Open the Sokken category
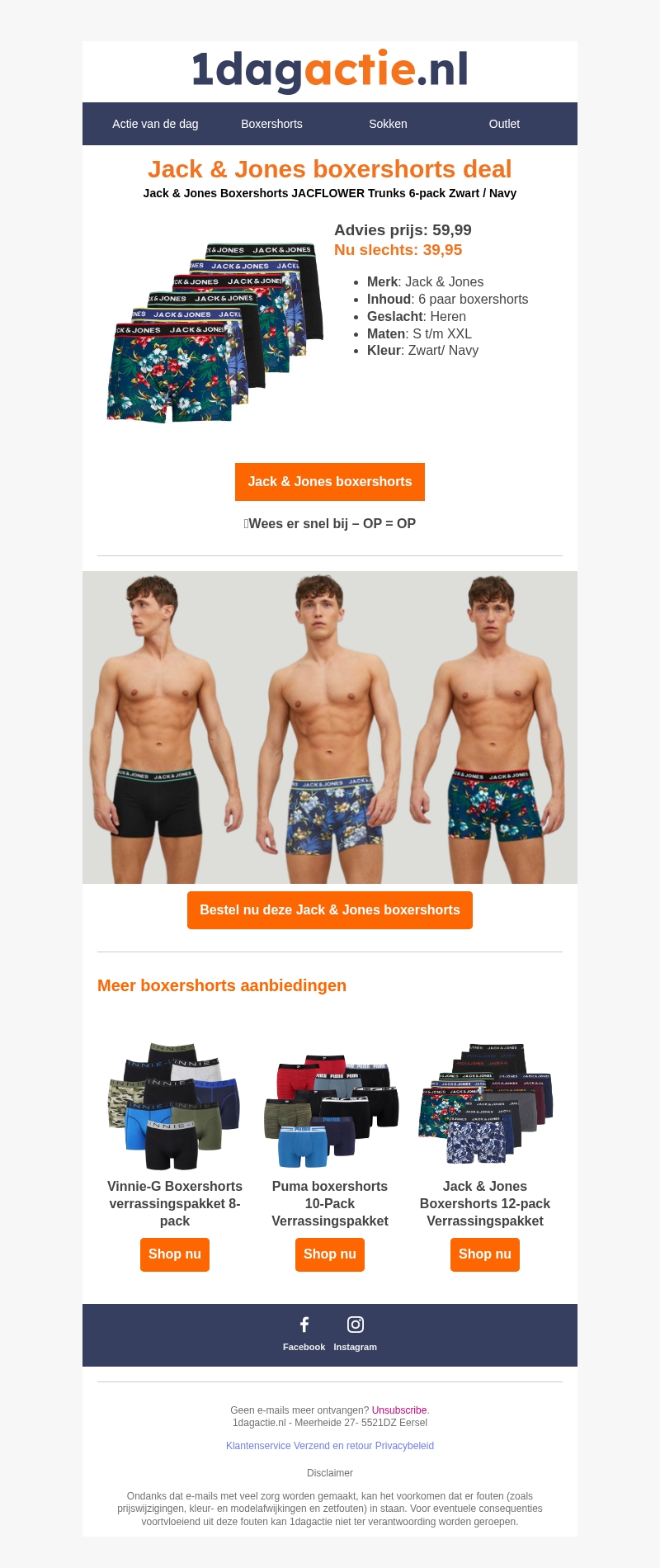Screen dimensions: 660x1568 (x=388, y=124)
